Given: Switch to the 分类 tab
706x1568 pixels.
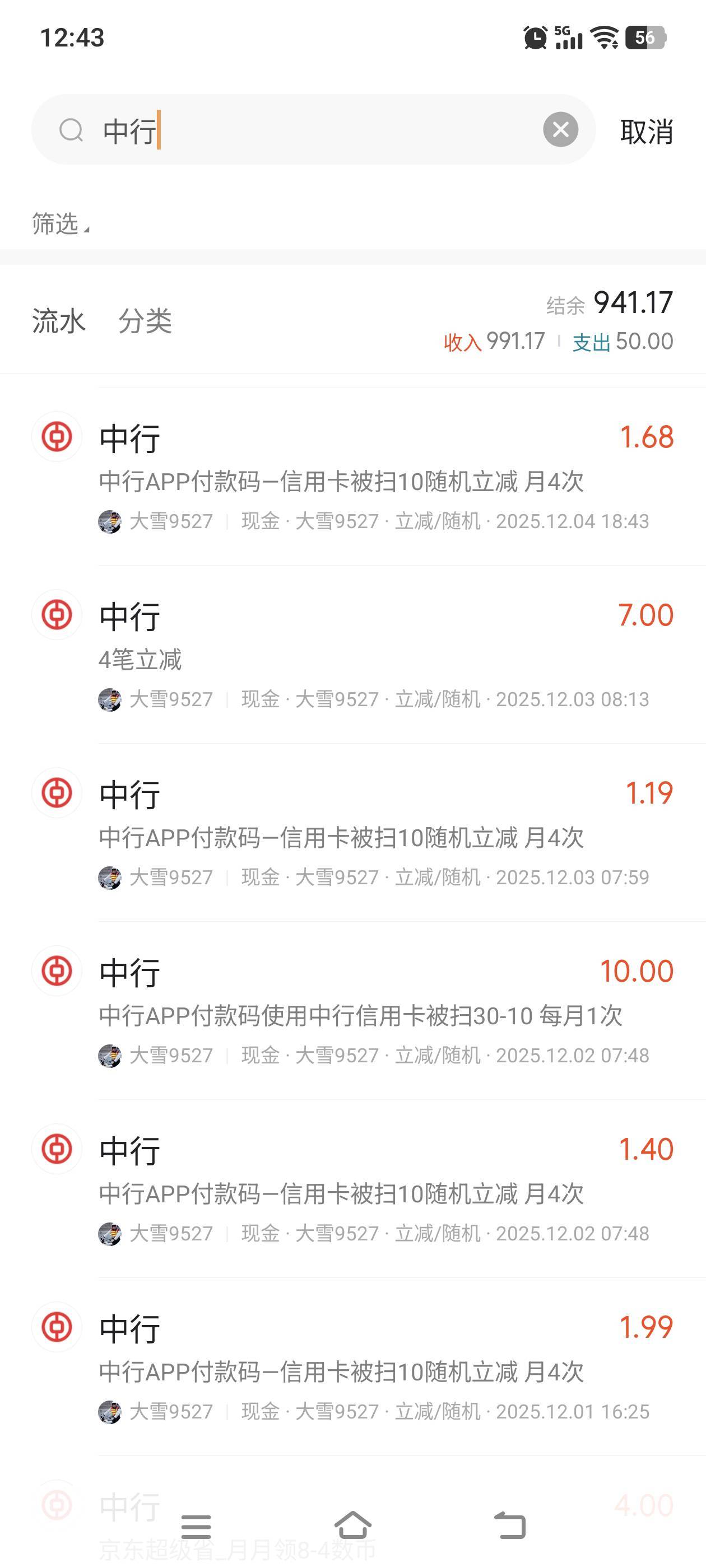Looking at the screenshot, I should tap(145, 321).
